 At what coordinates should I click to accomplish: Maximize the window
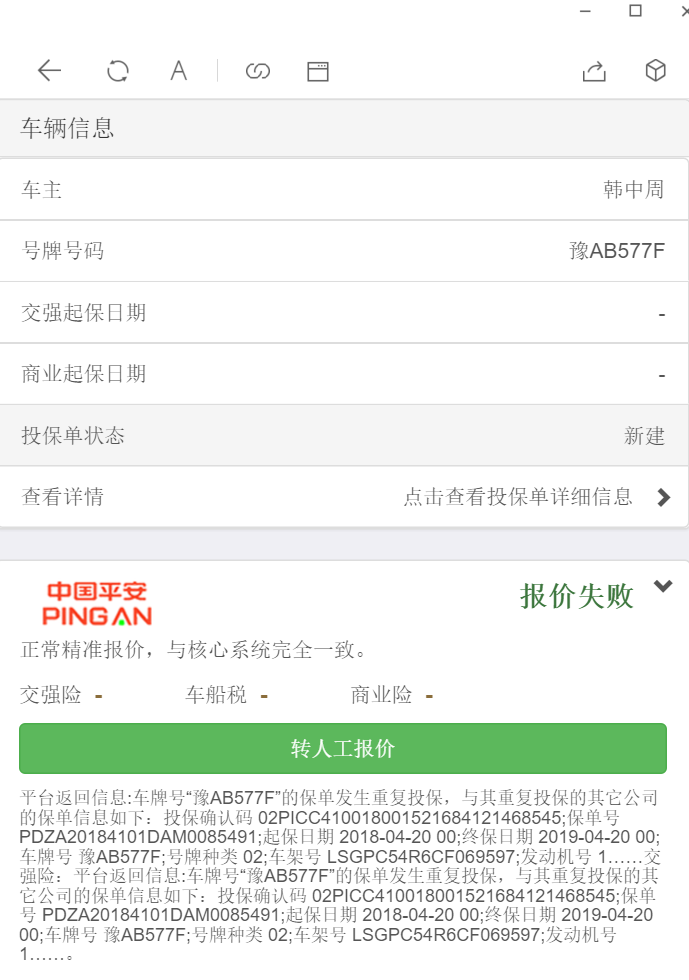pyautogui.click(x=635, y=11)
